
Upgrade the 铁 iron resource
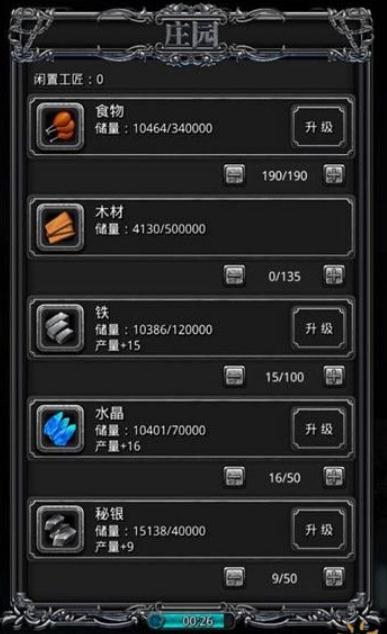click(x=319, y=328)
